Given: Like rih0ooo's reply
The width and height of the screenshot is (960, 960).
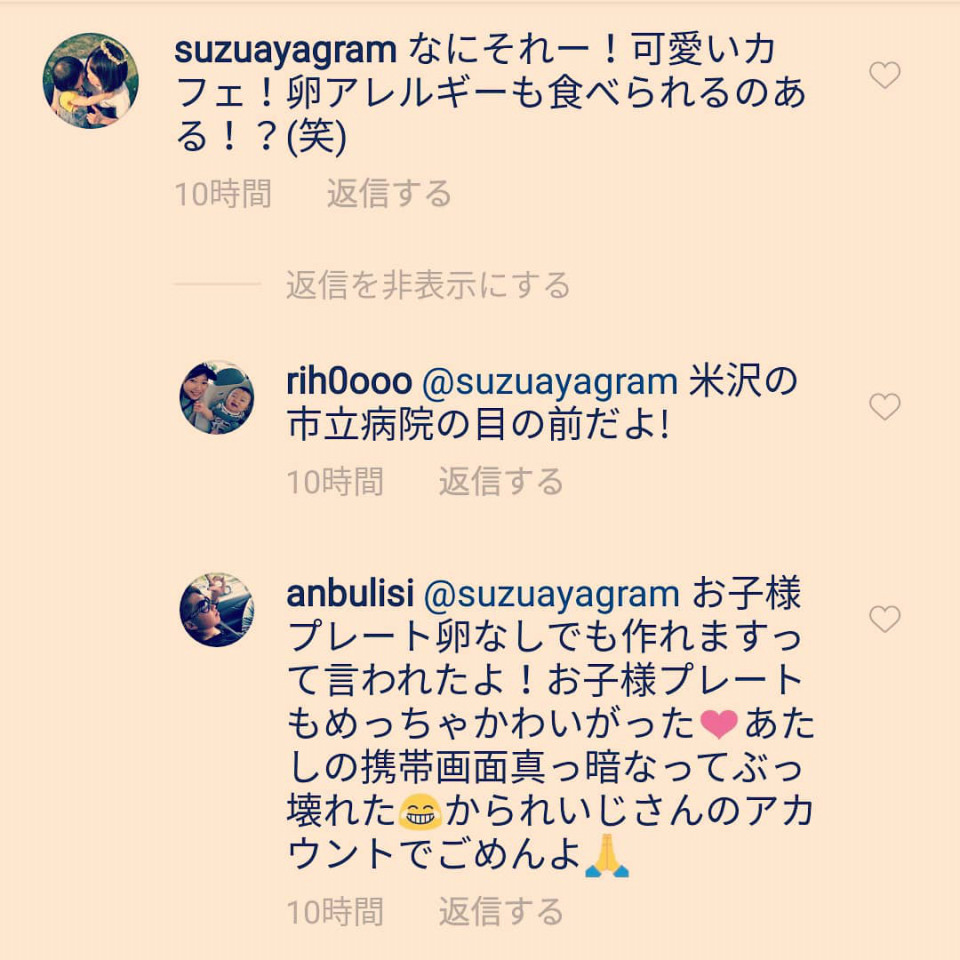Looking at the screenshot, I should click(884, 406).
